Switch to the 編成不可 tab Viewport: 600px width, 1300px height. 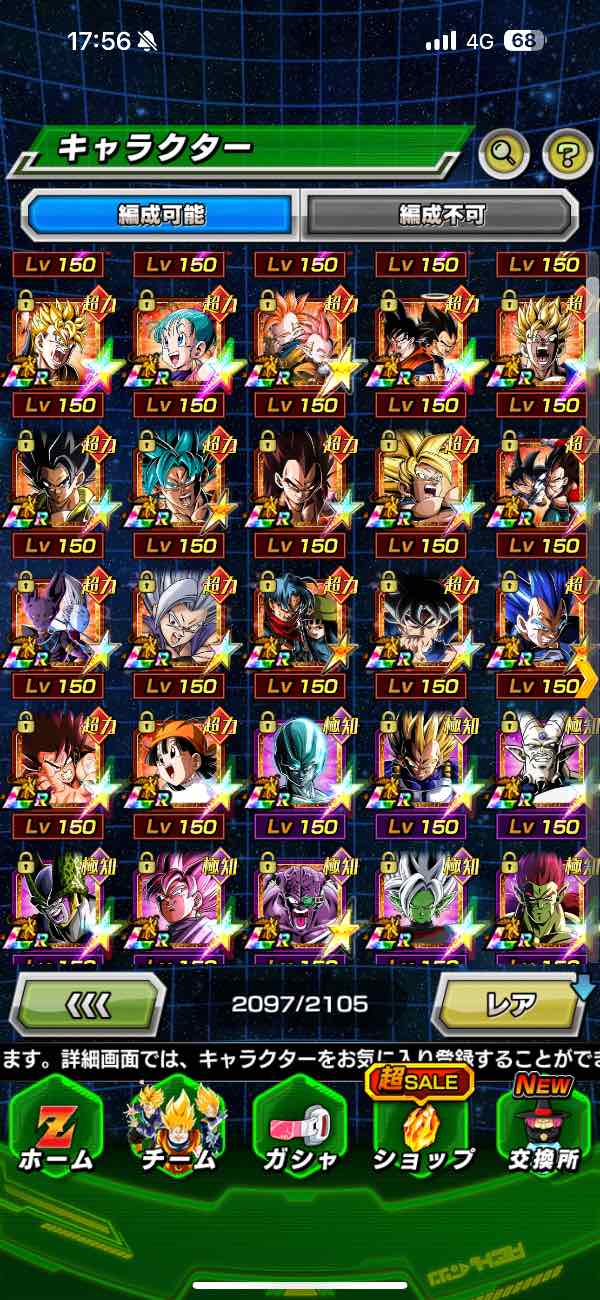point(441,214)
